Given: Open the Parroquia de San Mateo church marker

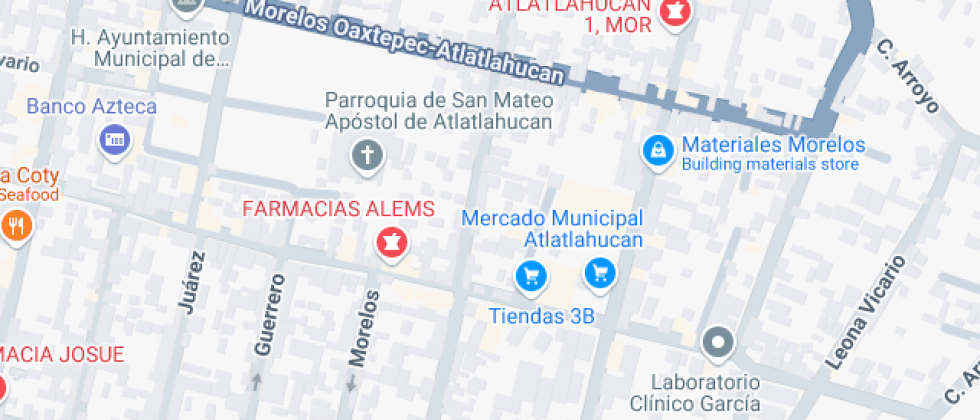Looking at the screenshot, I should point(367,156).
